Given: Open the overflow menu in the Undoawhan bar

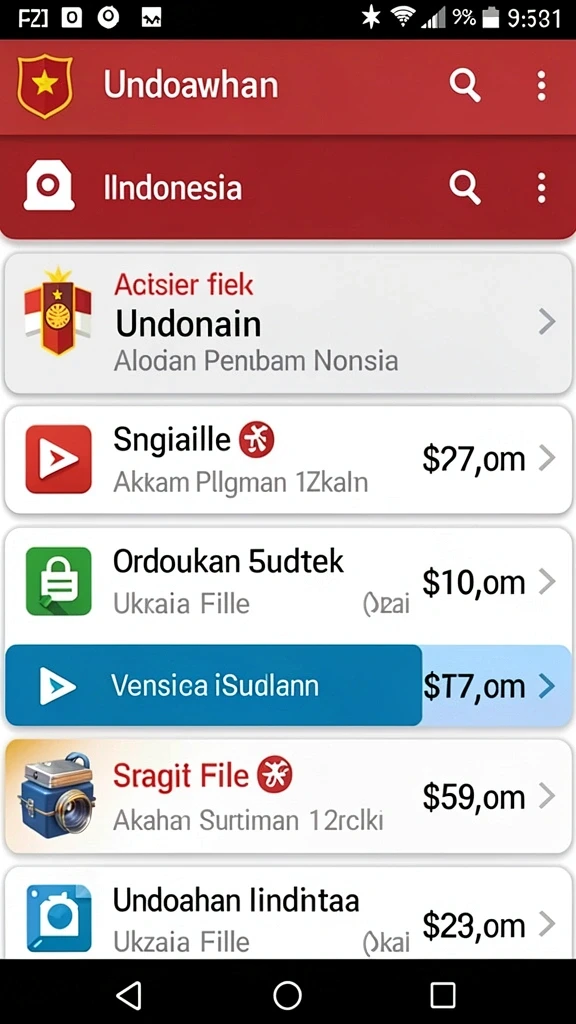Looking at the screenshot, I should [x=541, y=86].
